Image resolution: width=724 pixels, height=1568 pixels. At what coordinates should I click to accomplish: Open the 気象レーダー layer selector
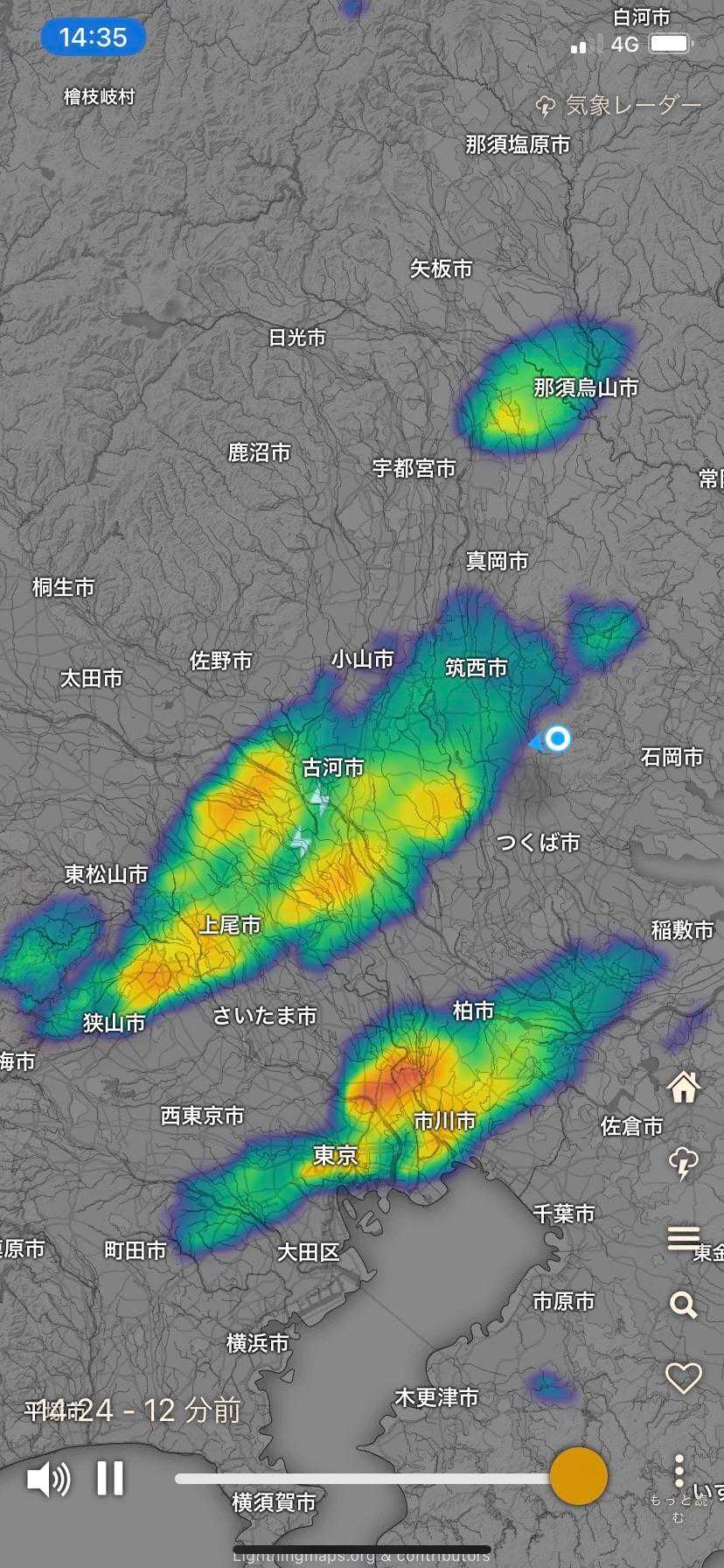619,107
